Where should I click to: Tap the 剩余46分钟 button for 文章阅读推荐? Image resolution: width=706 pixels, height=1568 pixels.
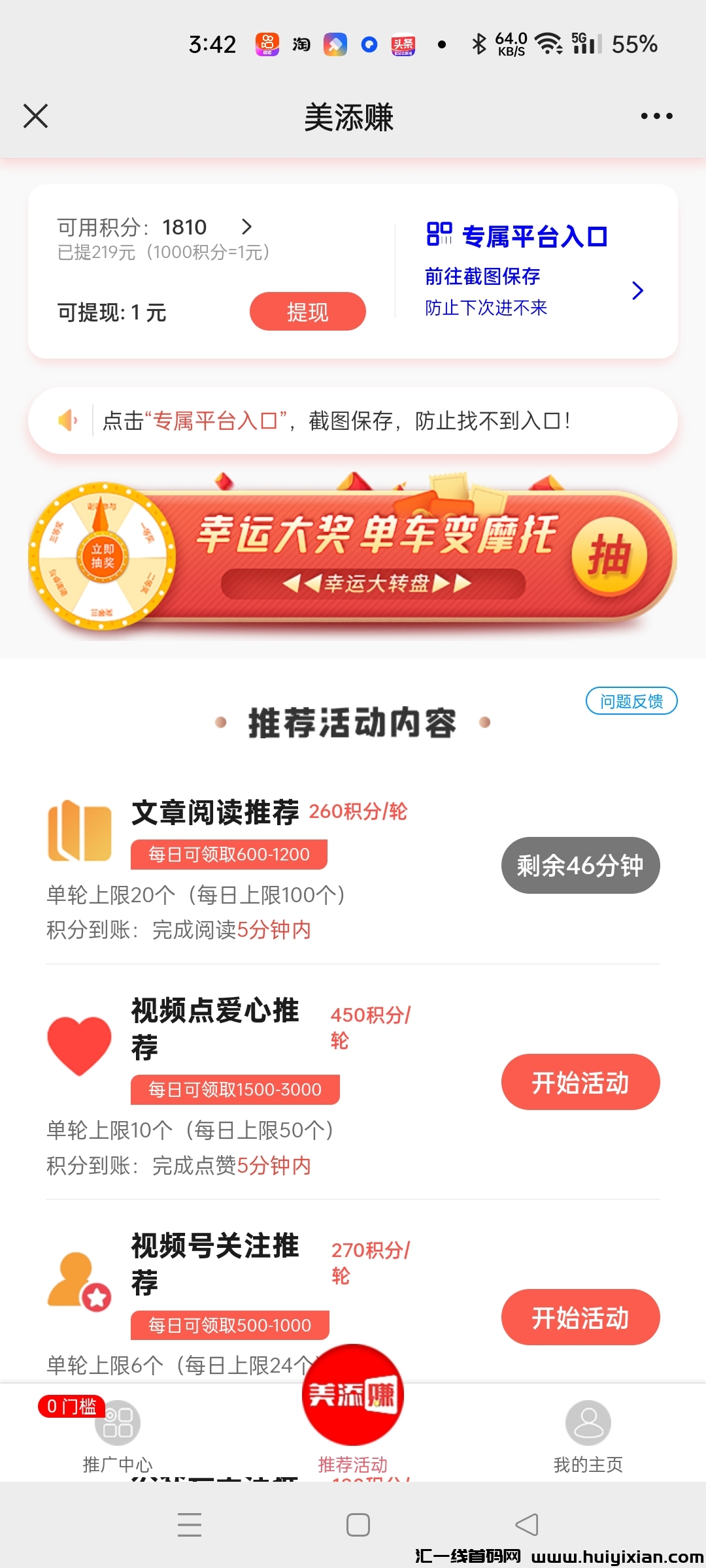[580, 865]
